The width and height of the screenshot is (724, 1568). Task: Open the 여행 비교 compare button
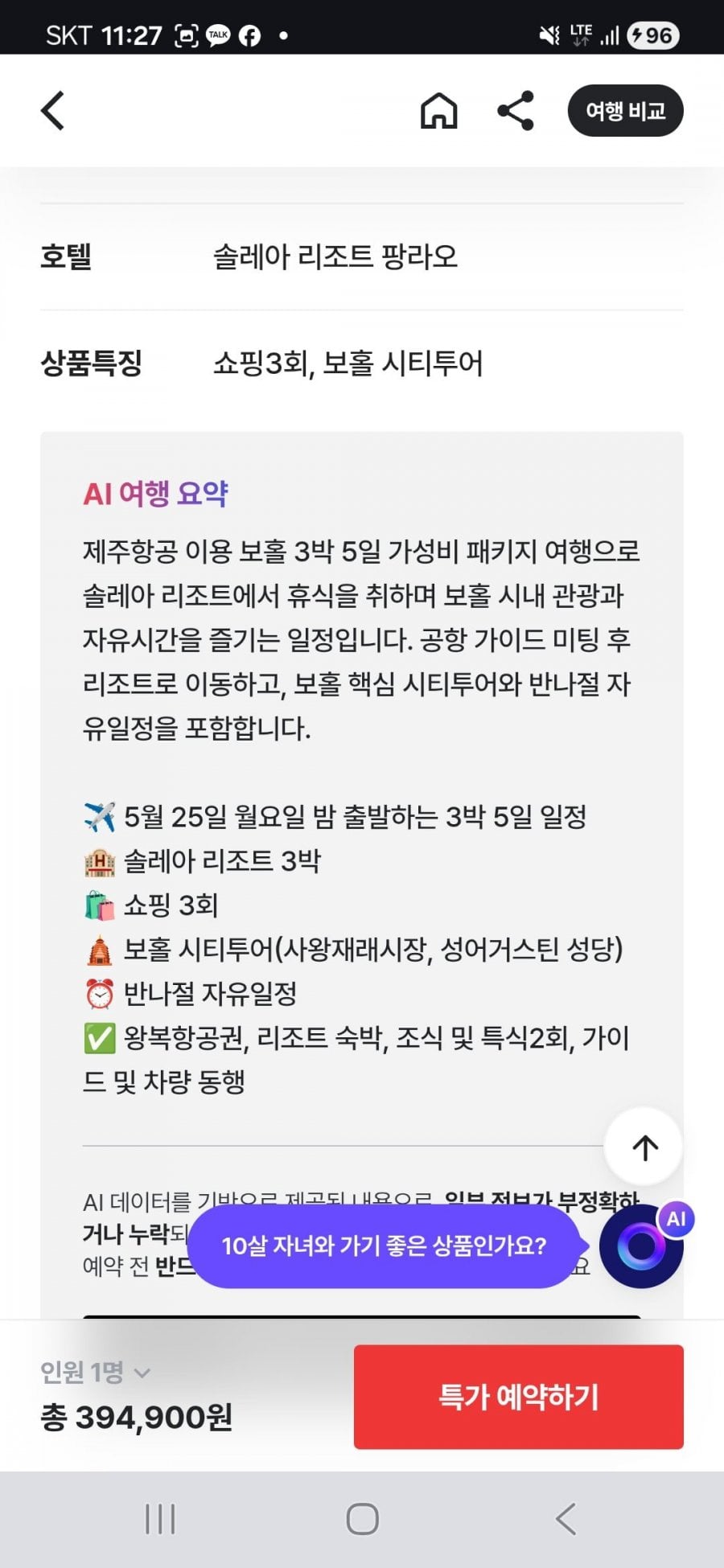pos(625,111)
